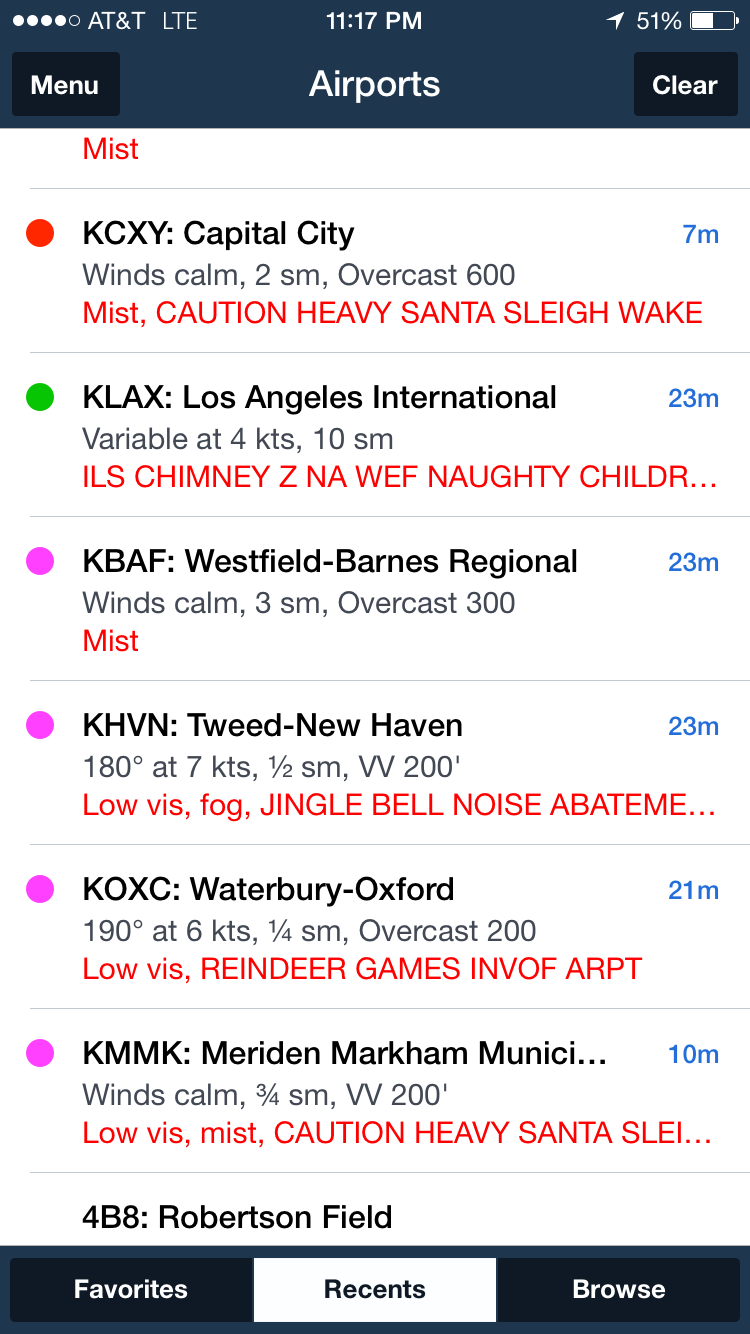Switch to the Browse tab

click(618, 1289)
